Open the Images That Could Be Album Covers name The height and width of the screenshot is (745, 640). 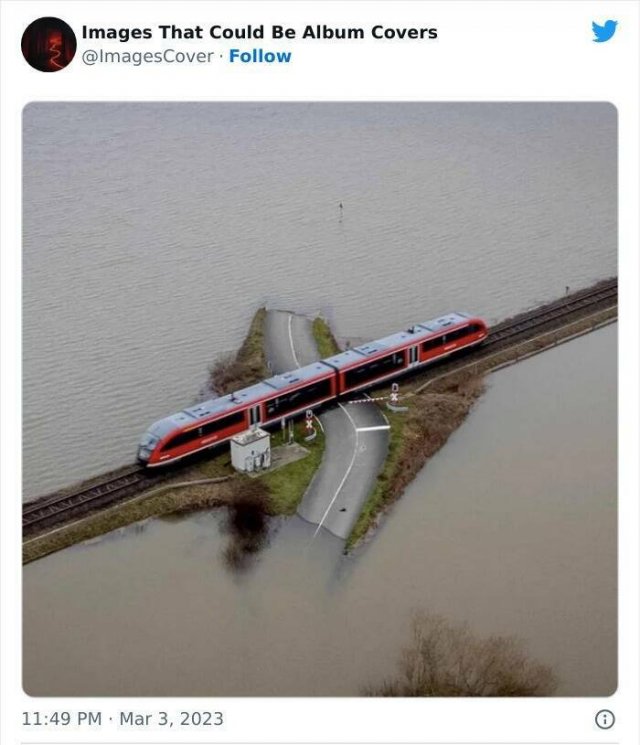pos(259,32)
